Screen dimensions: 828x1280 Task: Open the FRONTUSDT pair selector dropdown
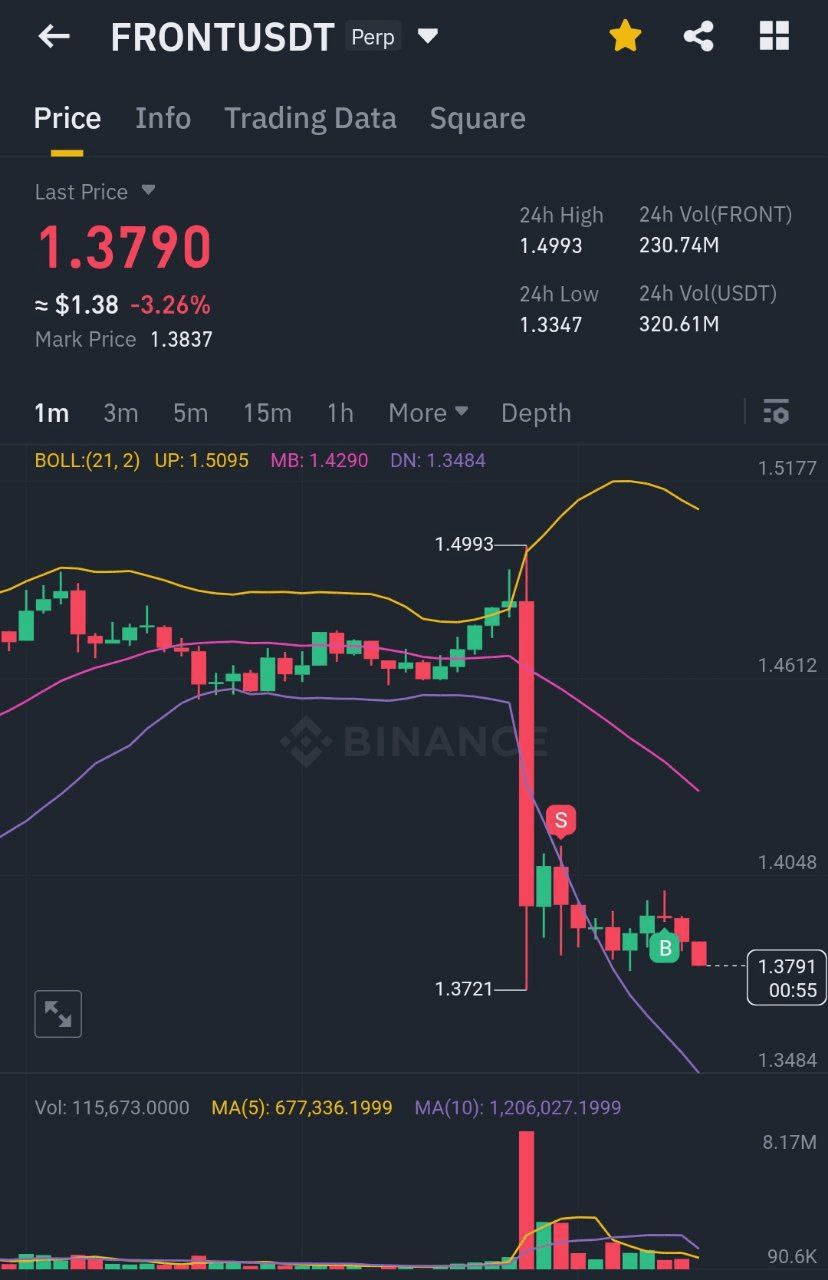428,37
